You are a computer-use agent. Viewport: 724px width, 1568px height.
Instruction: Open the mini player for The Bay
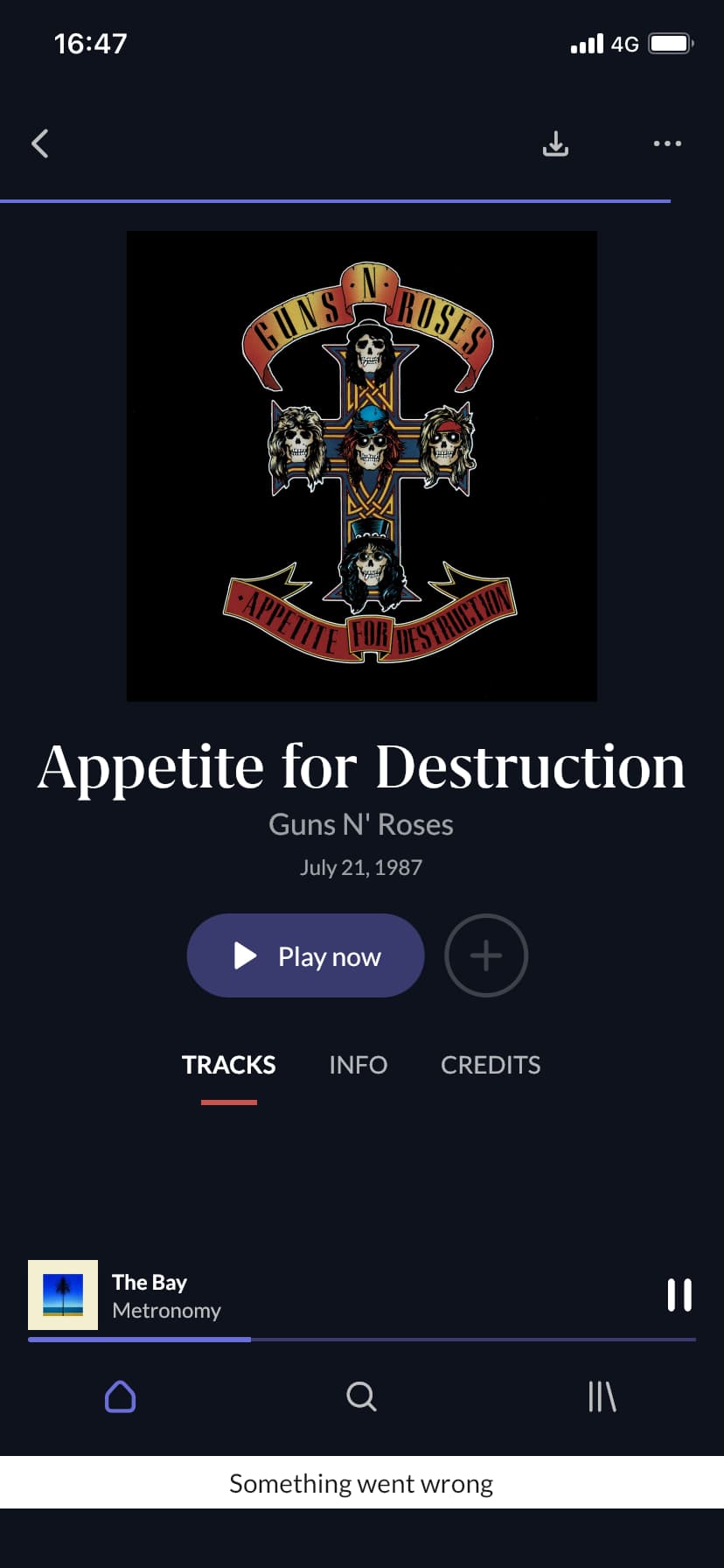262,1296
